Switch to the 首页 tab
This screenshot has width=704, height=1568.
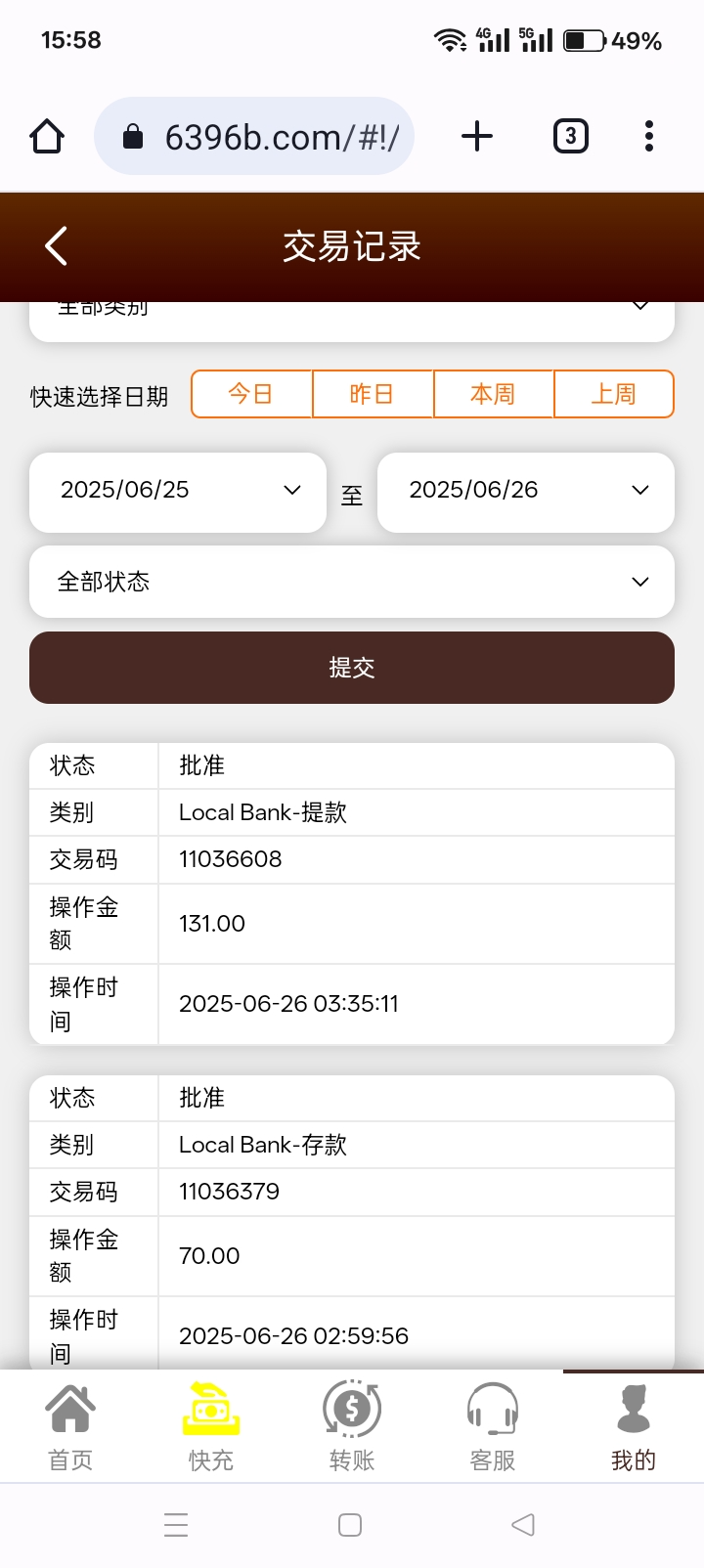[x=70, y=1427]
